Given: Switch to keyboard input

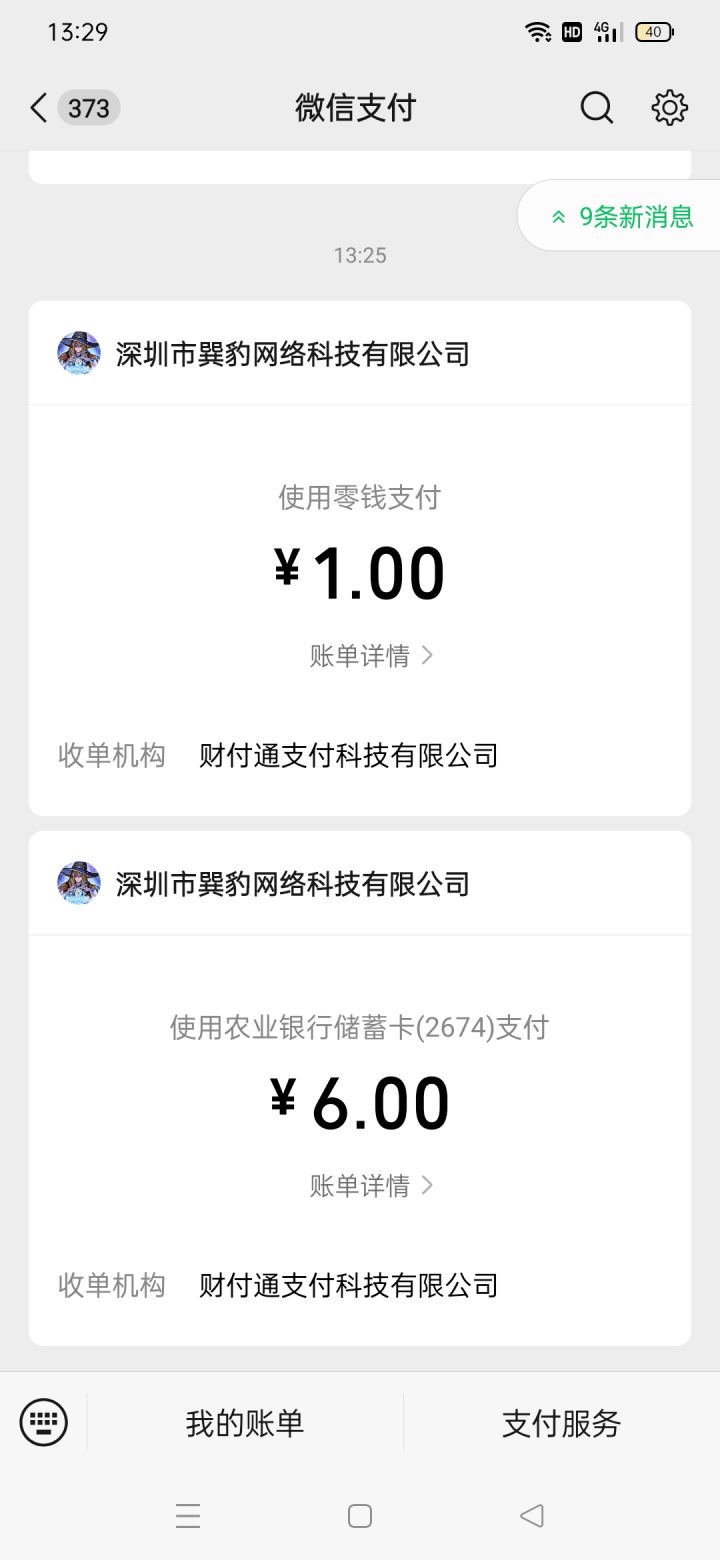Looking at the screenshot, I should [44, 1422].
